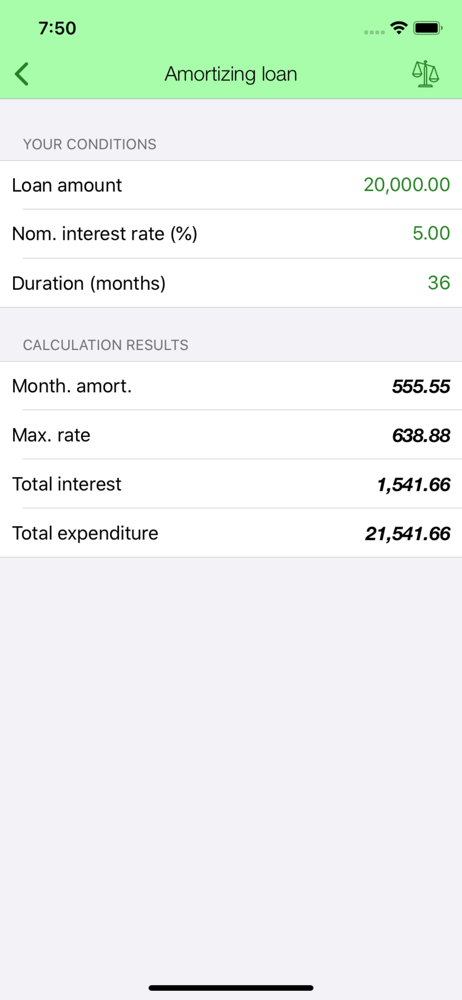Image resolution: width=462 pixels, height=1000 pixels.
Task: Change the Nom. interest rate value
Action: (431, 233)
